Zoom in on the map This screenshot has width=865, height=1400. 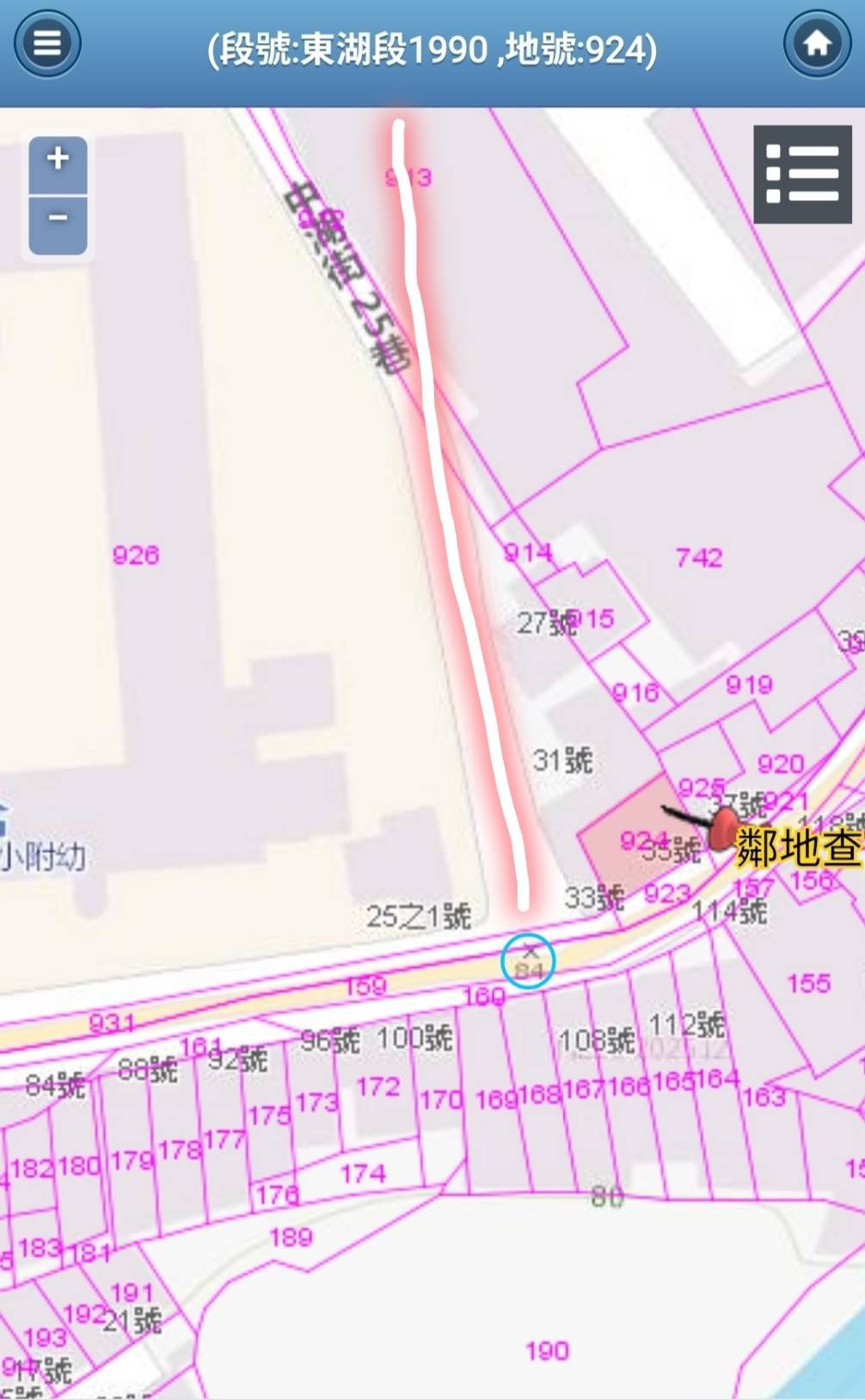(x=58, y=160)
